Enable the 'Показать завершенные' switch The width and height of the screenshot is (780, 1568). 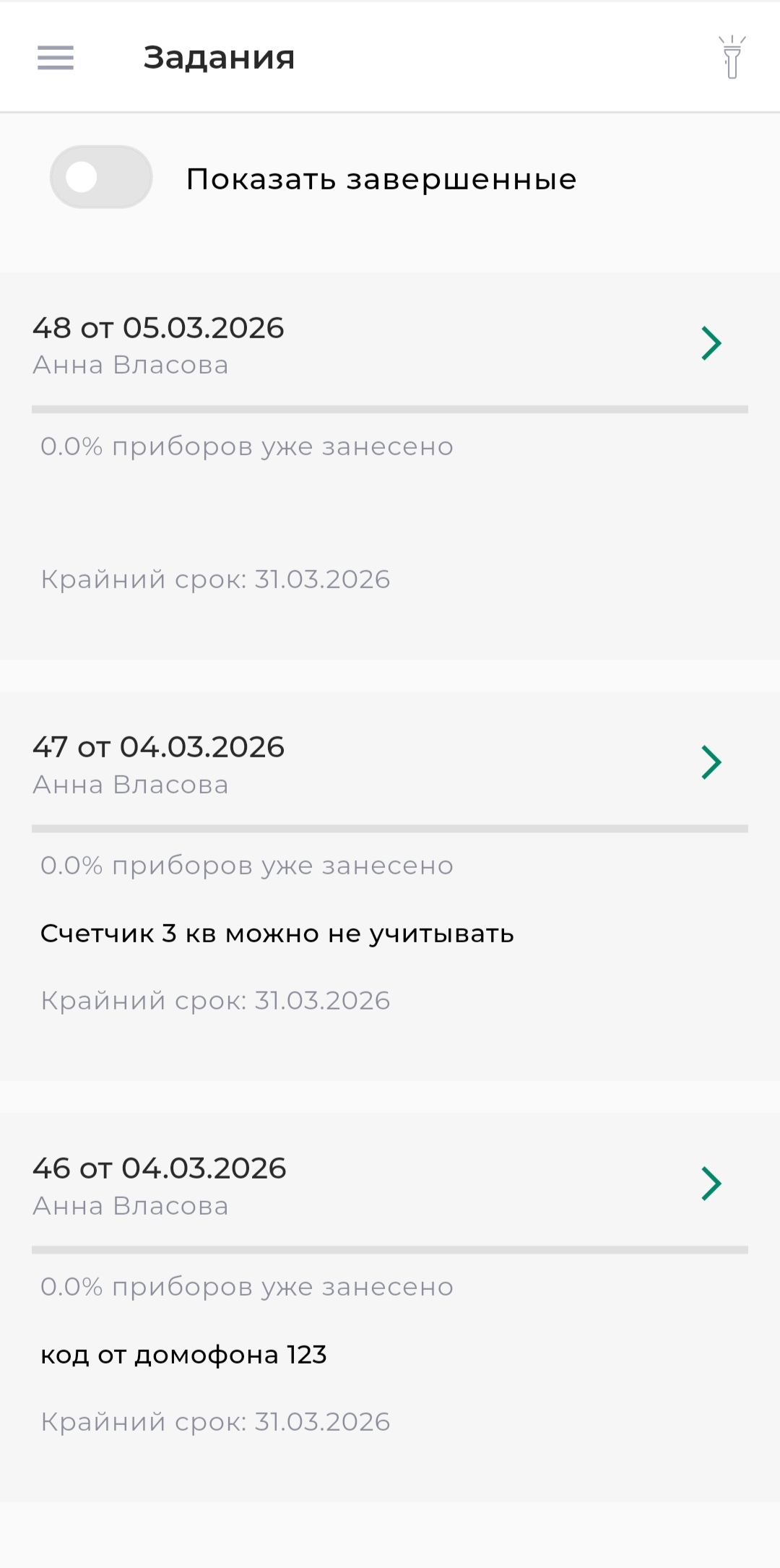click(101, 177)
